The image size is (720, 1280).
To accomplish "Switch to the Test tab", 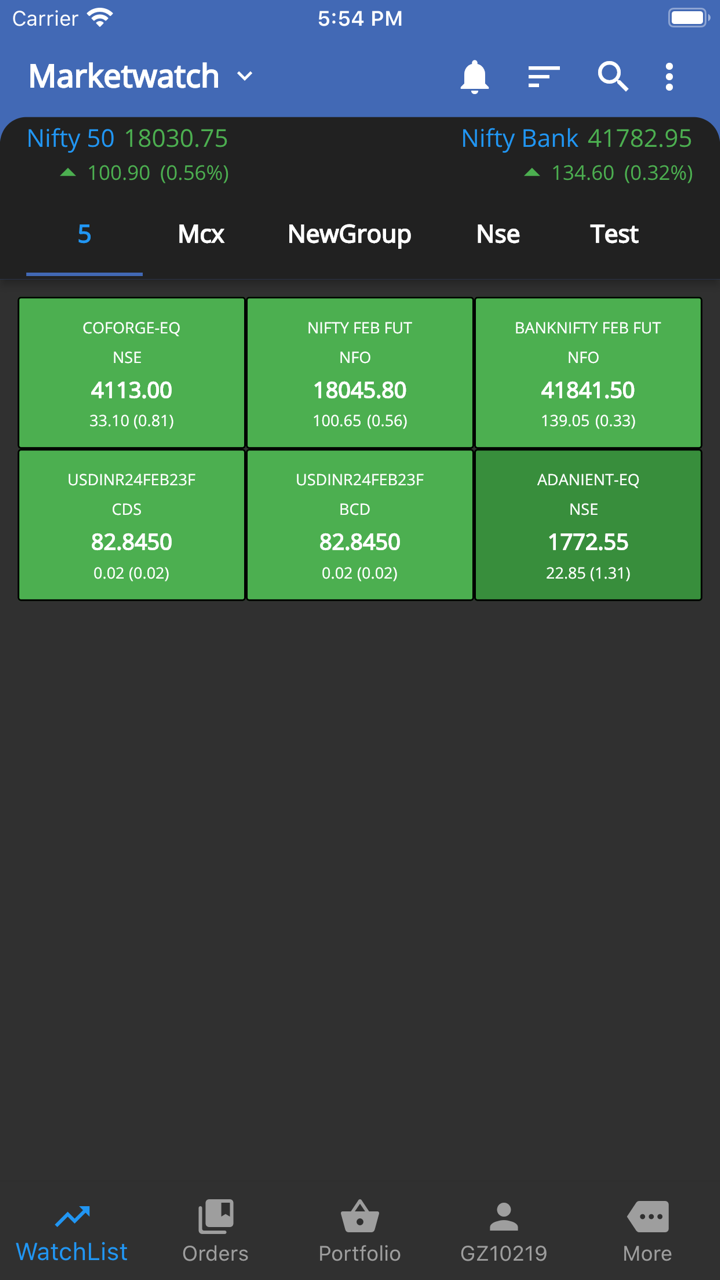I will click(x=614, y=234).
